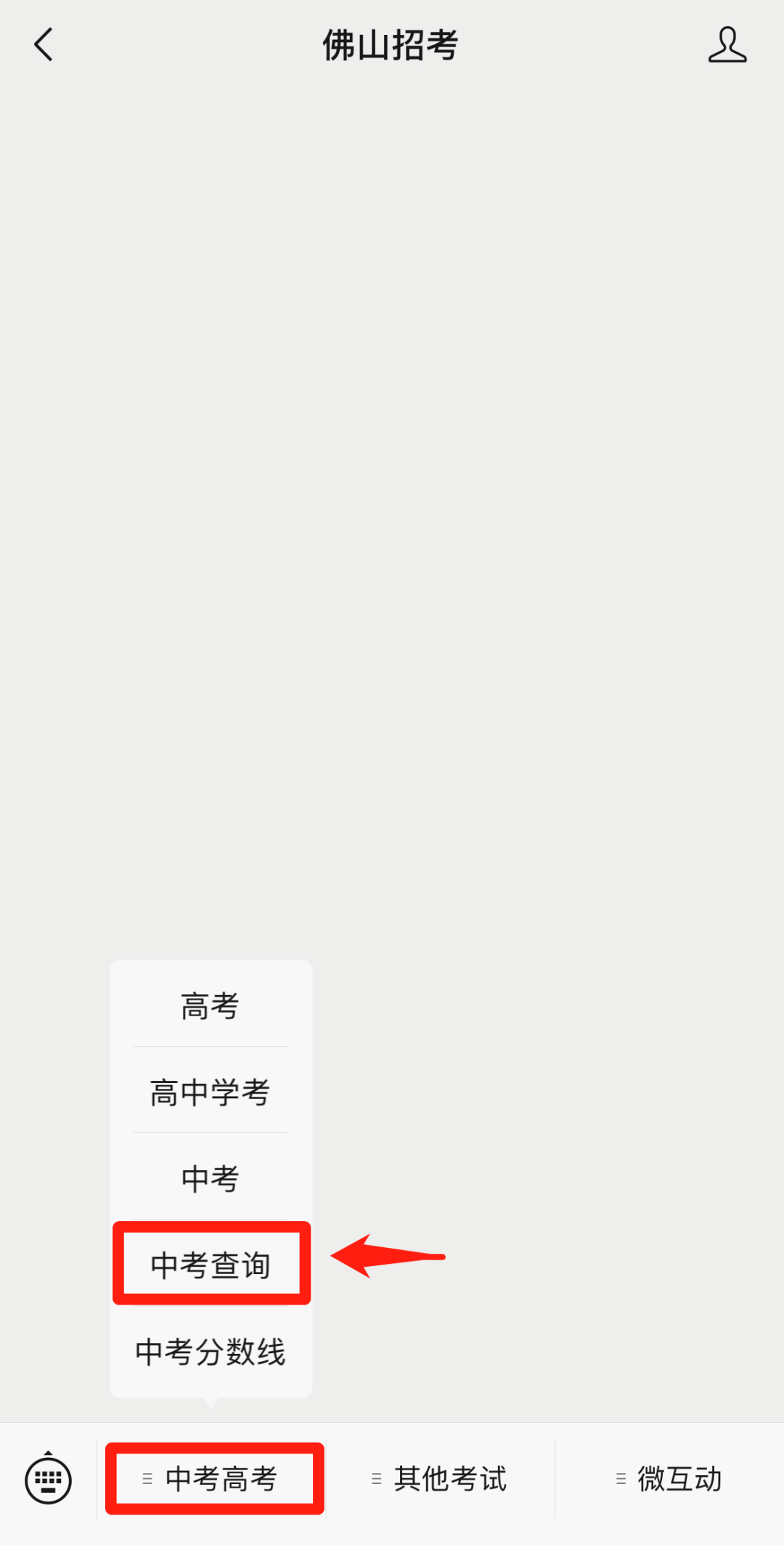This screenshot has width=784, height=1545.
Task: Open the 微互动 bottom menu
Action: [669, 1479]
